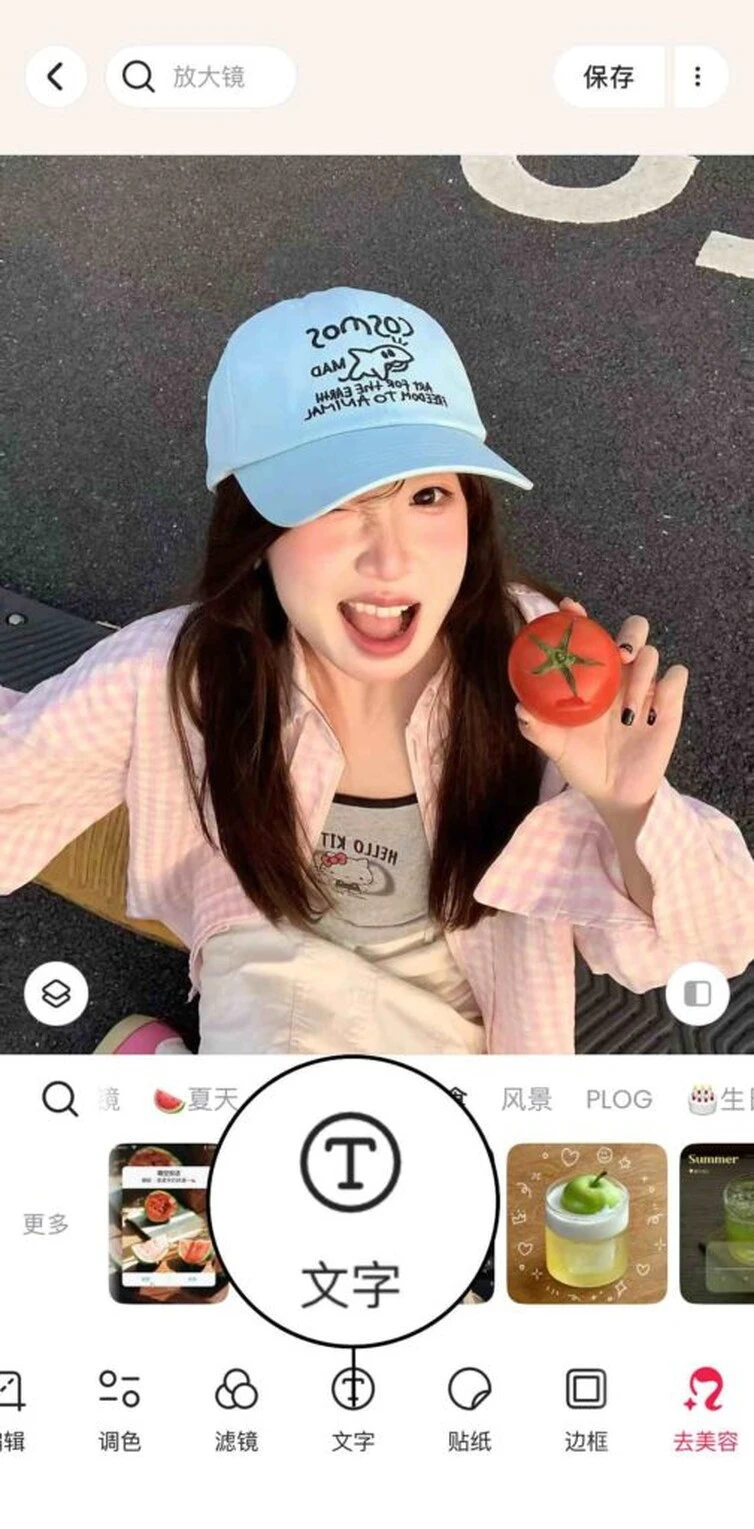Open the template search magnifier icon
Screen dimensions: 754x1529
(x=60, y=1100)
